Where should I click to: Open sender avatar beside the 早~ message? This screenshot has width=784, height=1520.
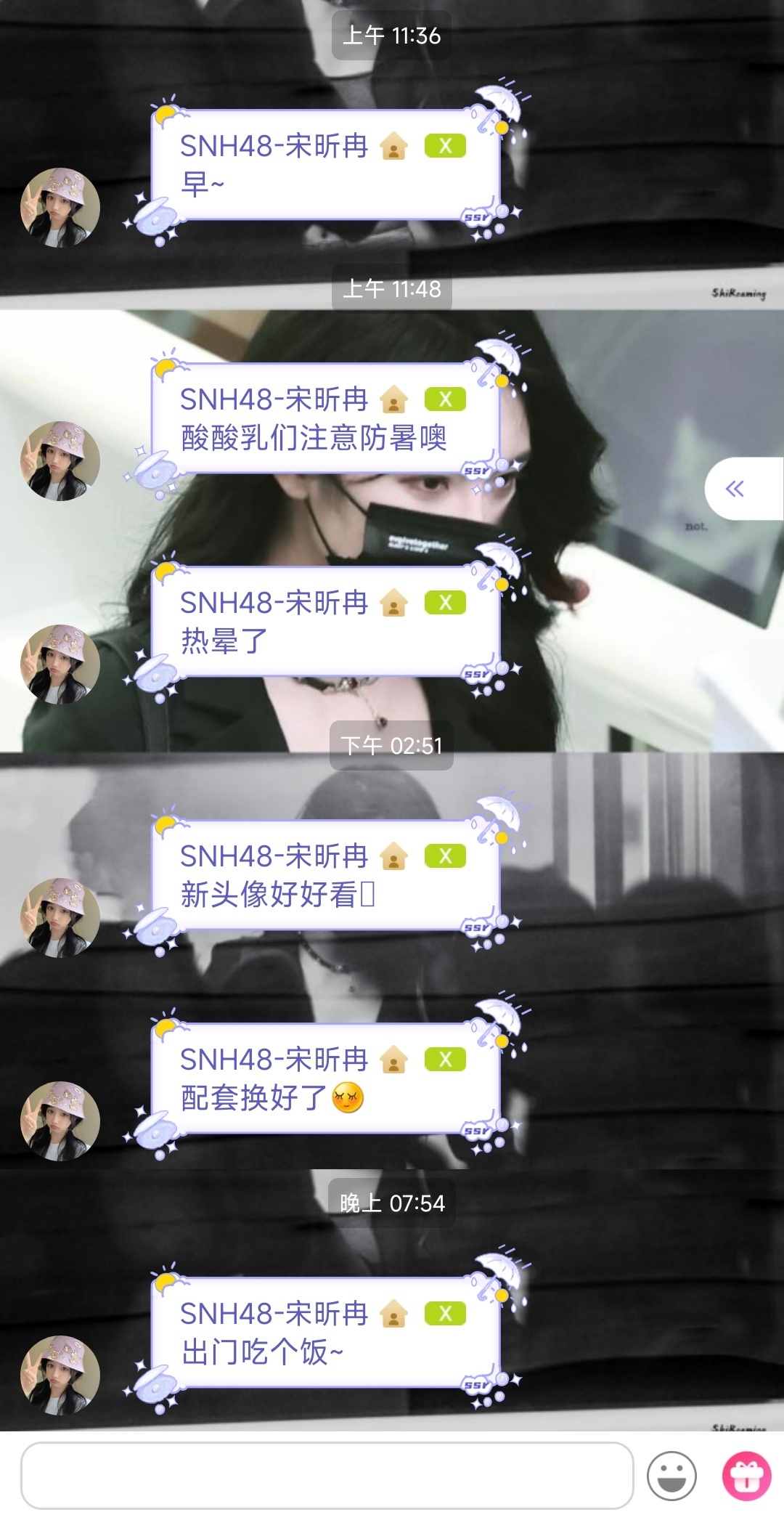point(60,208)
